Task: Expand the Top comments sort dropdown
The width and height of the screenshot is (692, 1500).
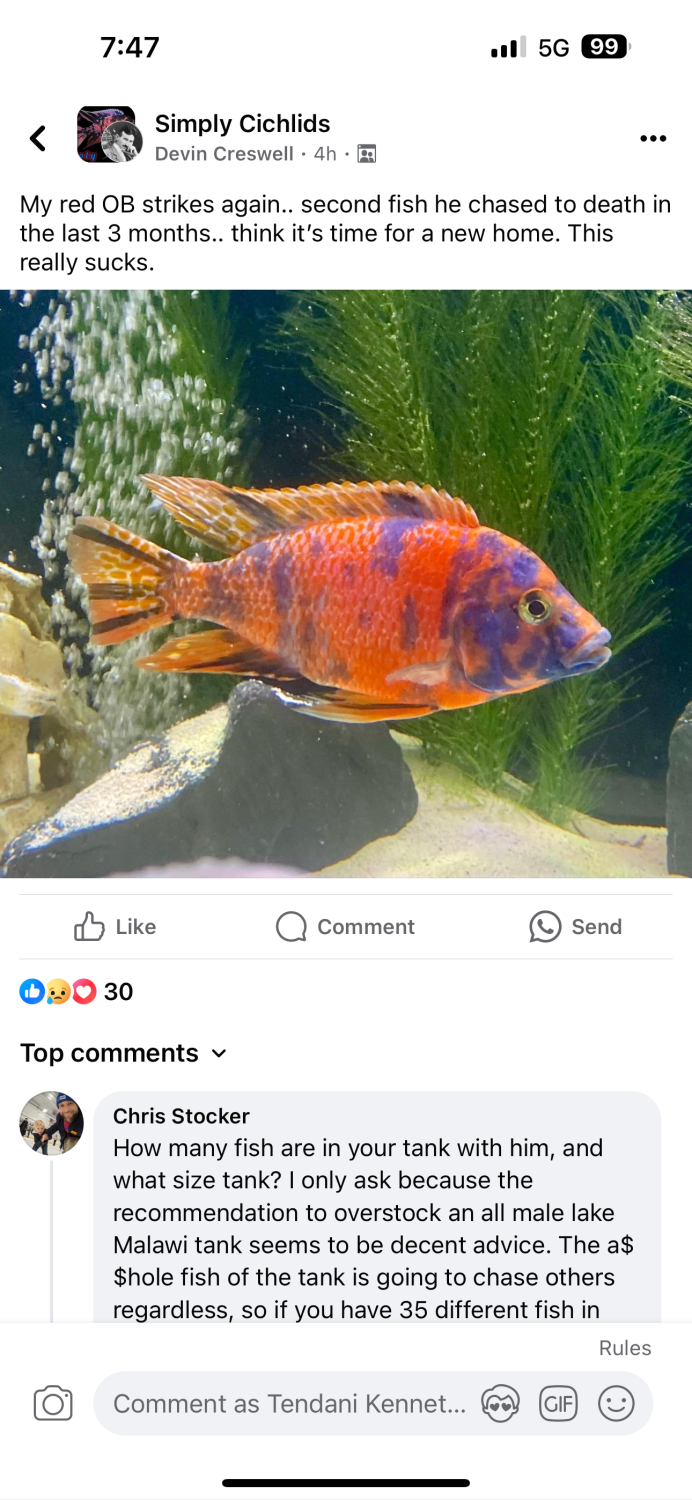Action: (124, 1053)
